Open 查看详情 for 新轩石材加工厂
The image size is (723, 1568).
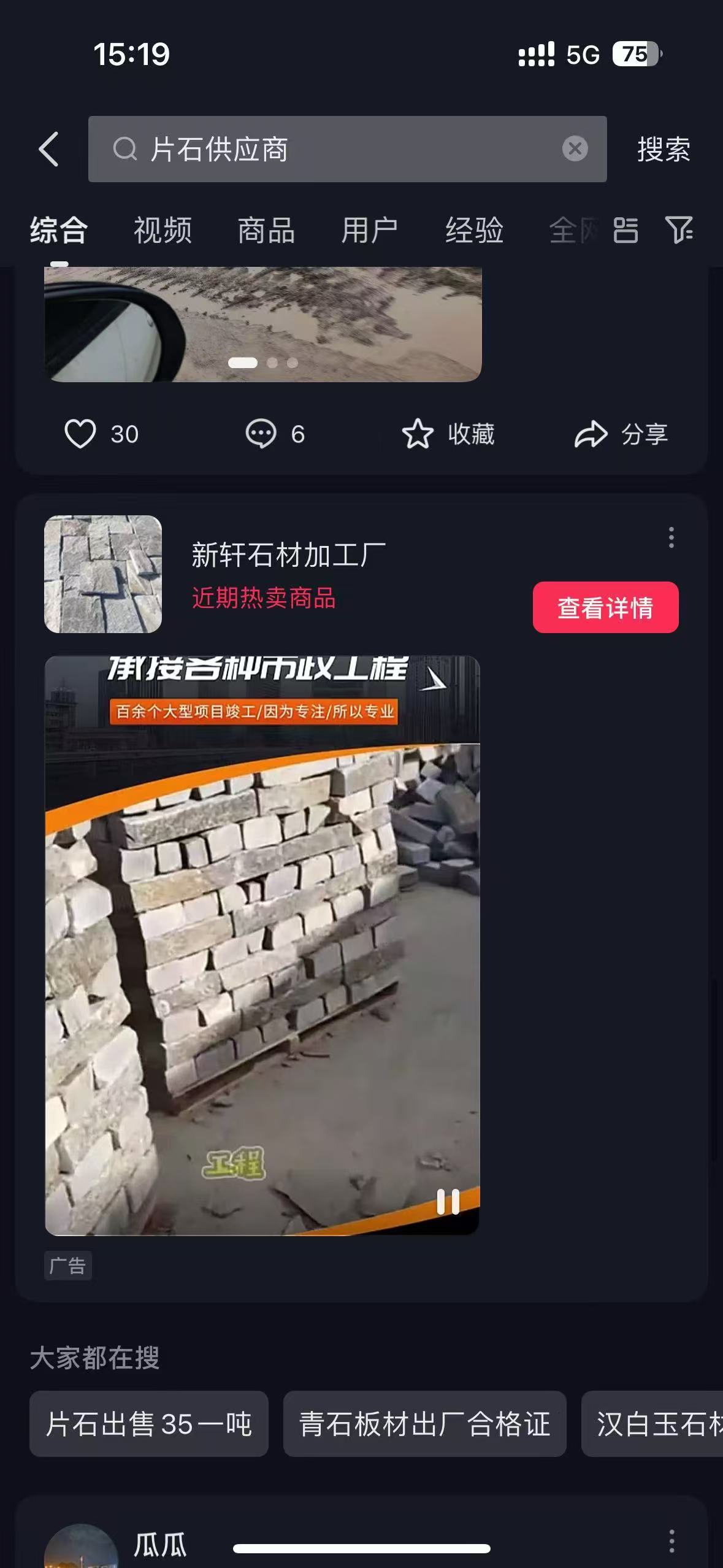(x=605, y=607)
